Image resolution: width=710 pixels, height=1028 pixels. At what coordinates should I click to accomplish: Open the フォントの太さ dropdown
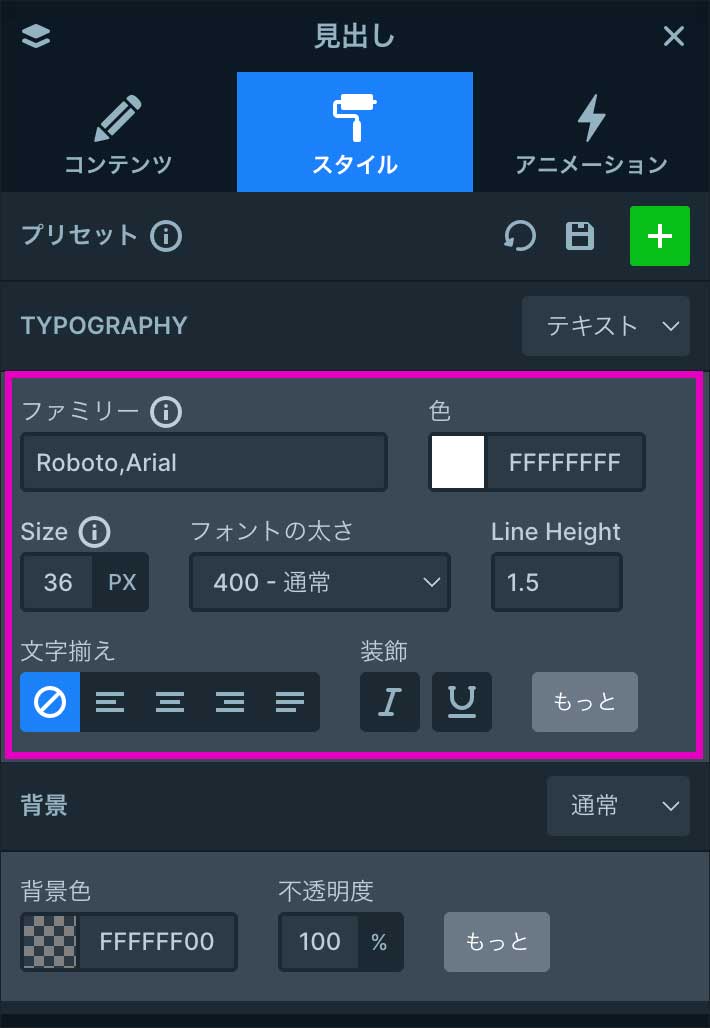[x=319, y=582]
